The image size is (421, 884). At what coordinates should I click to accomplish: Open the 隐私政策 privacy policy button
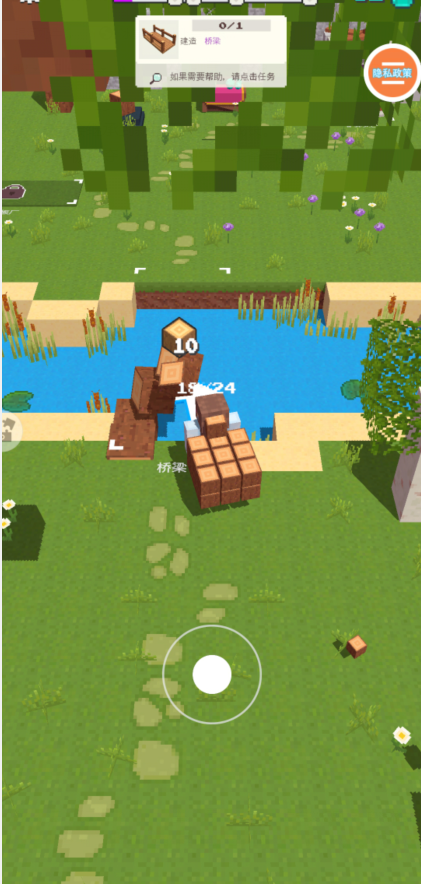(393, 73)
